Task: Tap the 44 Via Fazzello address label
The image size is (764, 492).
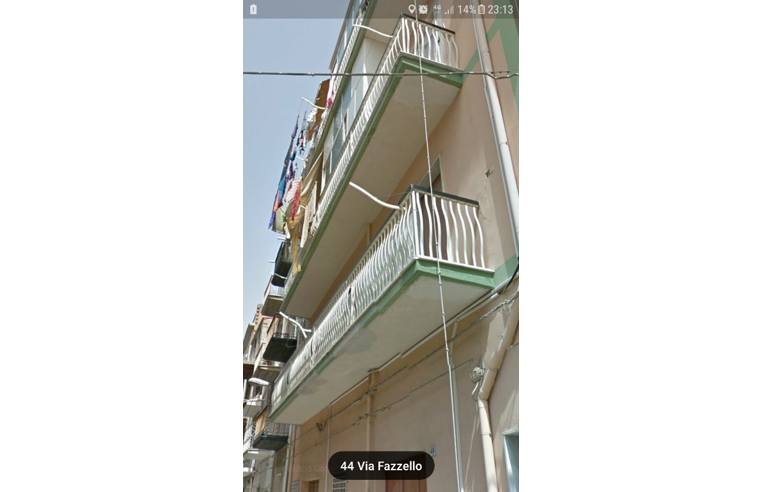Action: pyautogui.click(x=381, y=465)
